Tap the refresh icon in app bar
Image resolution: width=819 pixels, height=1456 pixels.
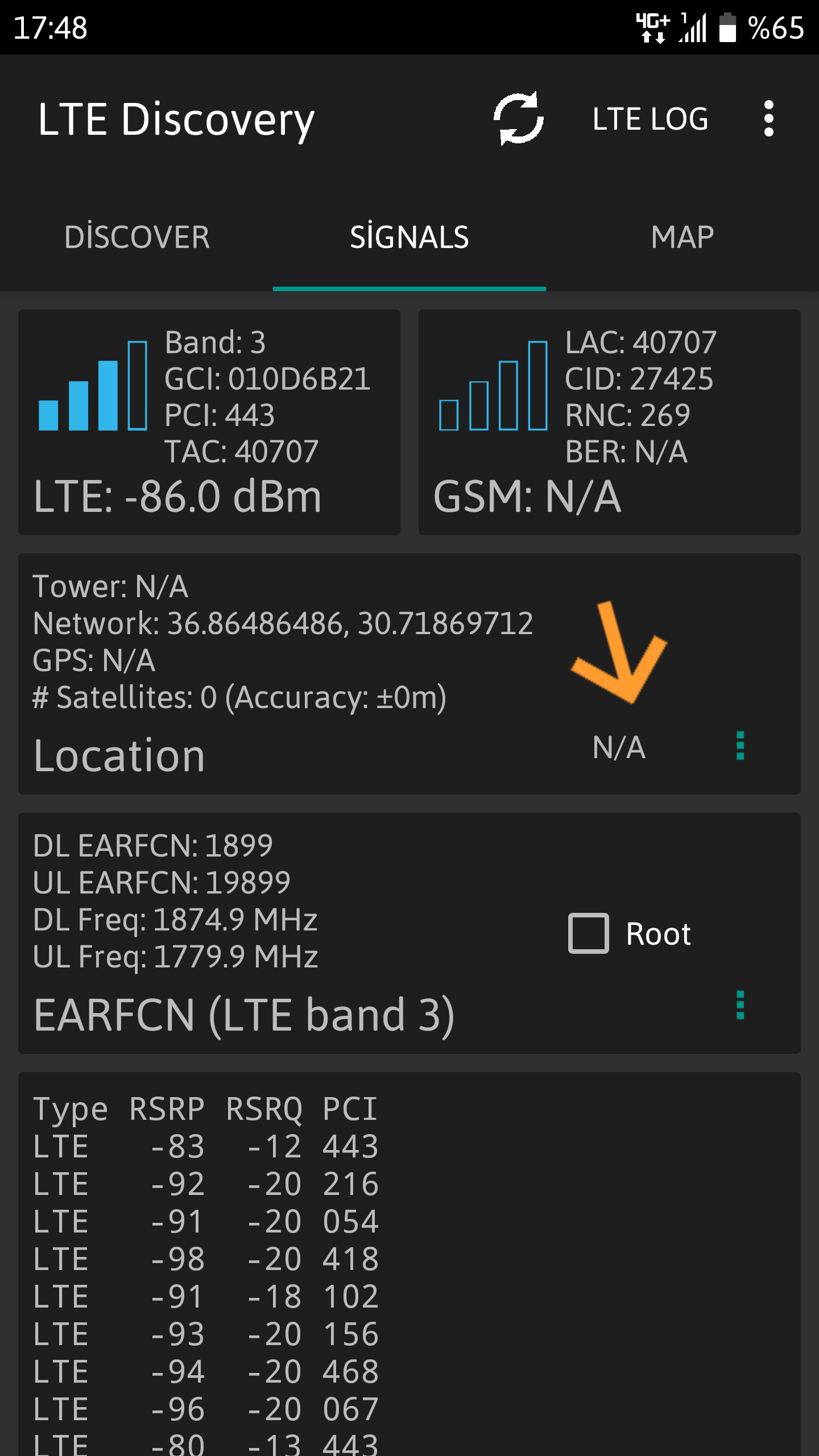click(518, 118)
